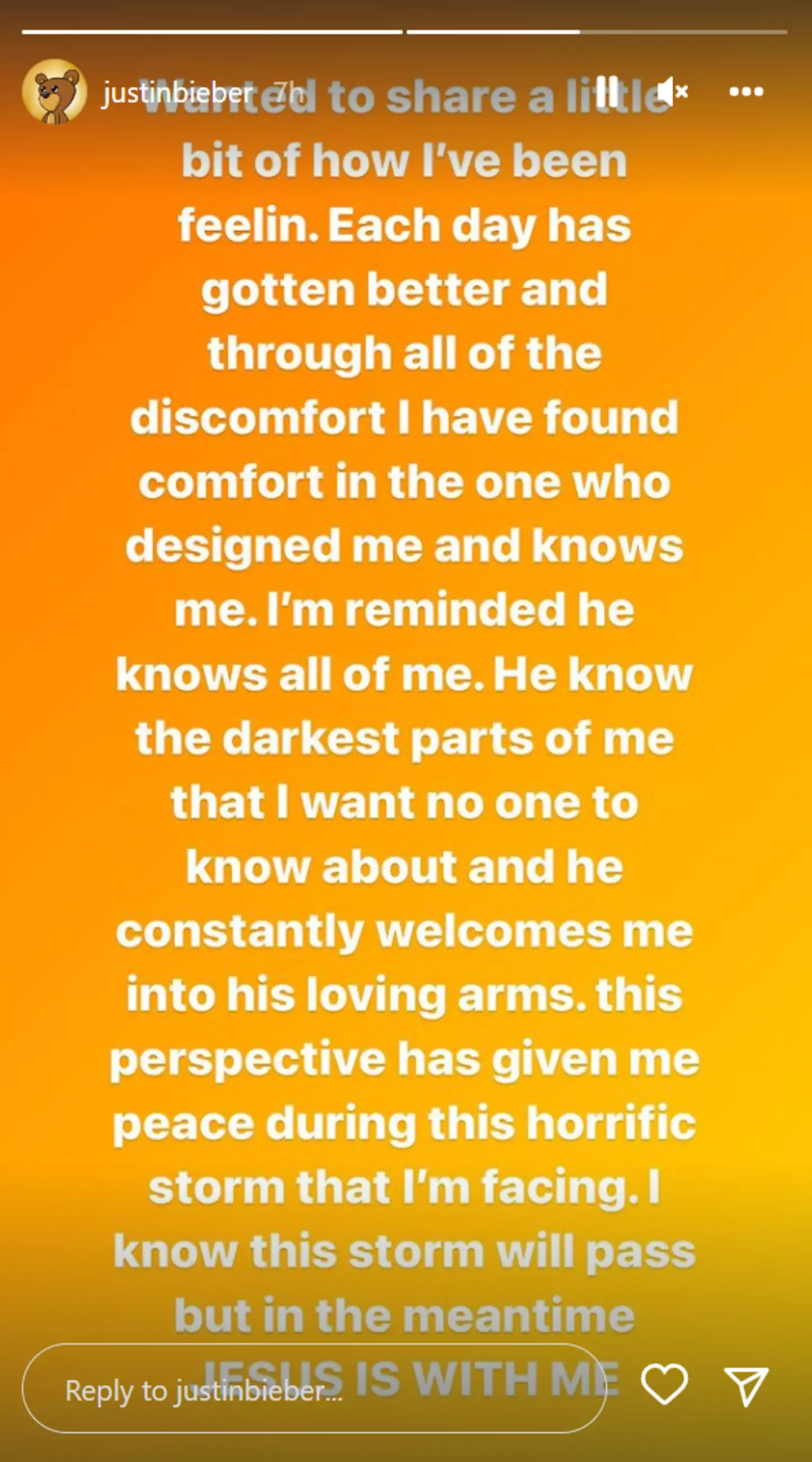Open the three-dot overflow menu
The height and width of the screenshot is (1462, 812).
click(x=745, y=91)
